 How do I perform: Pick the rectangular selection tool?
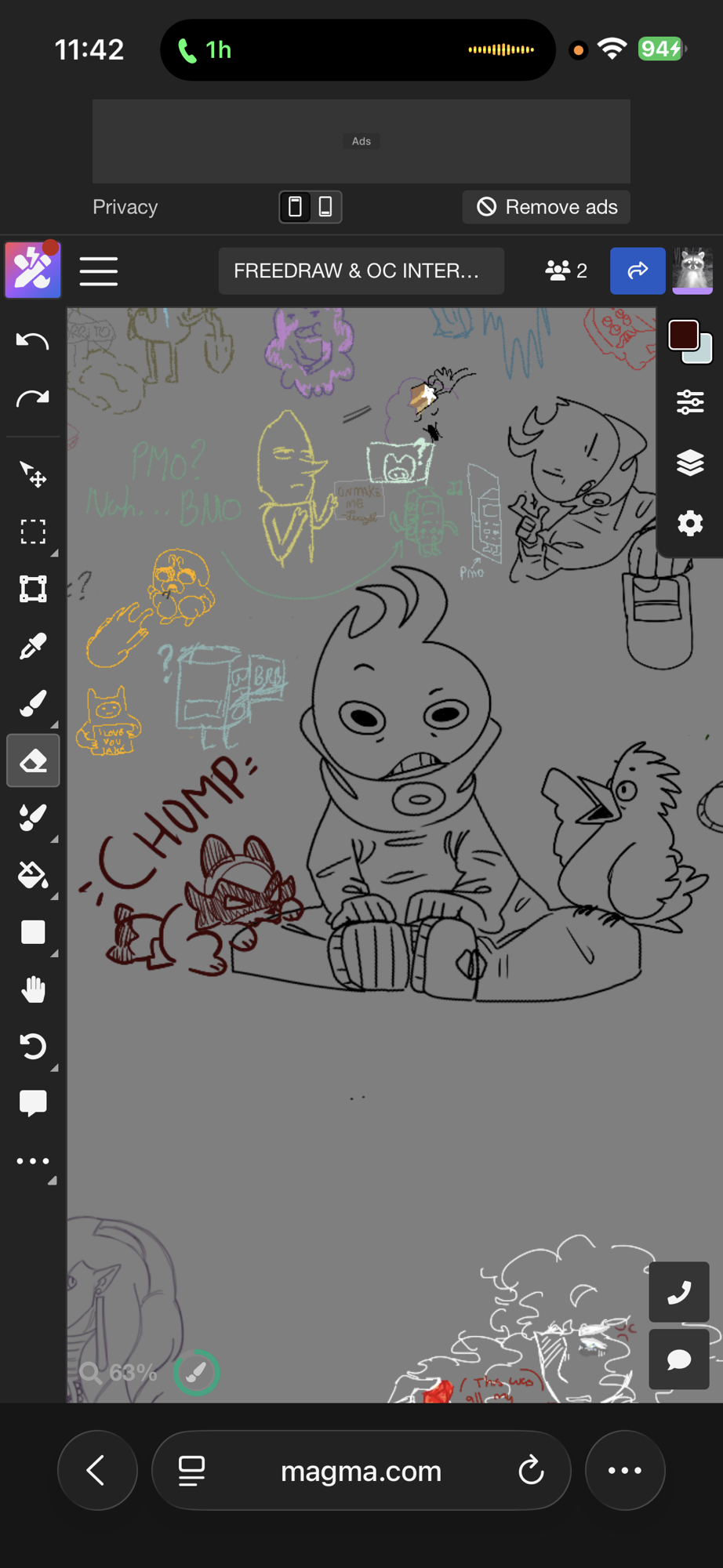33,532
